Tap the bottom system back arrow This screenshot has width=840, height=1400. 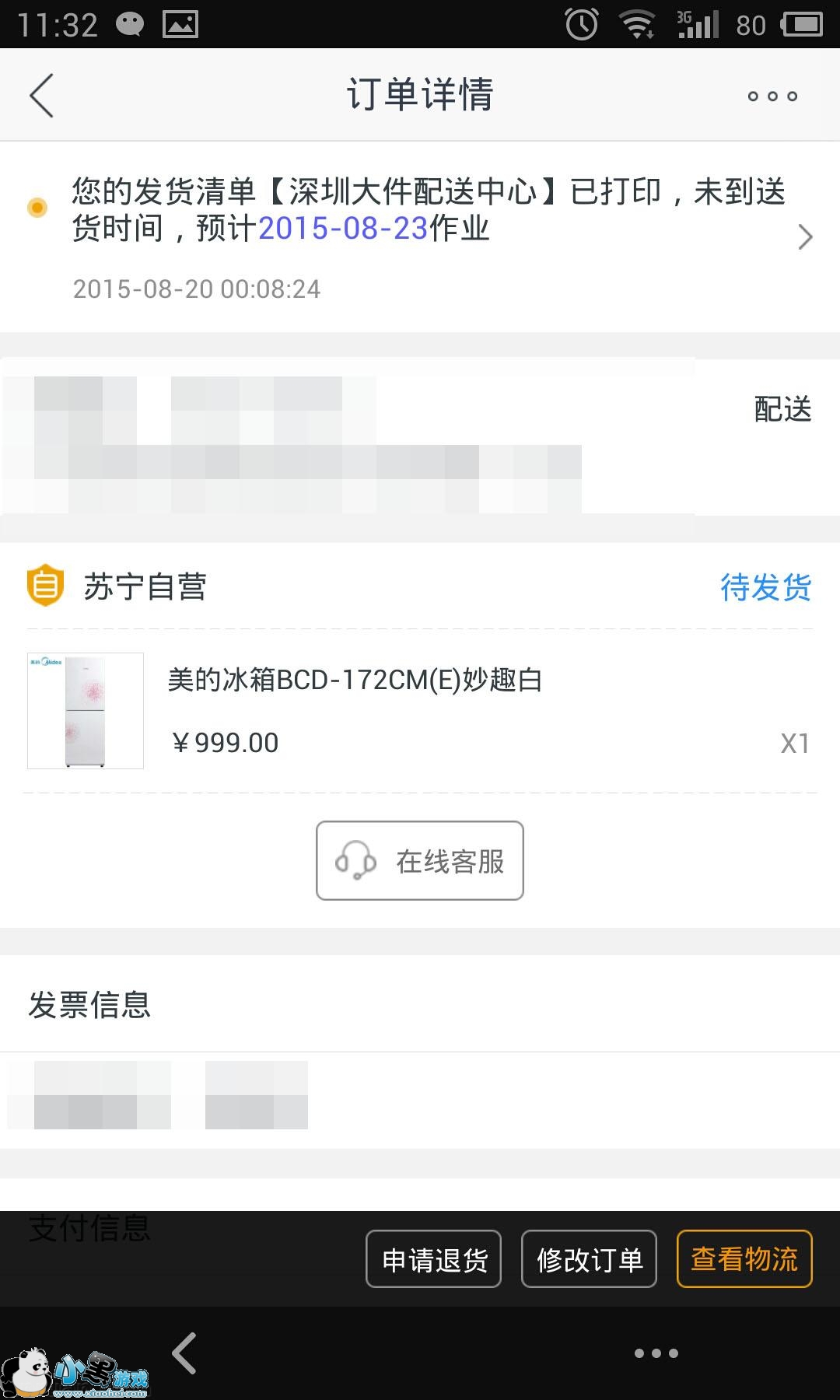coord(185,1353)
